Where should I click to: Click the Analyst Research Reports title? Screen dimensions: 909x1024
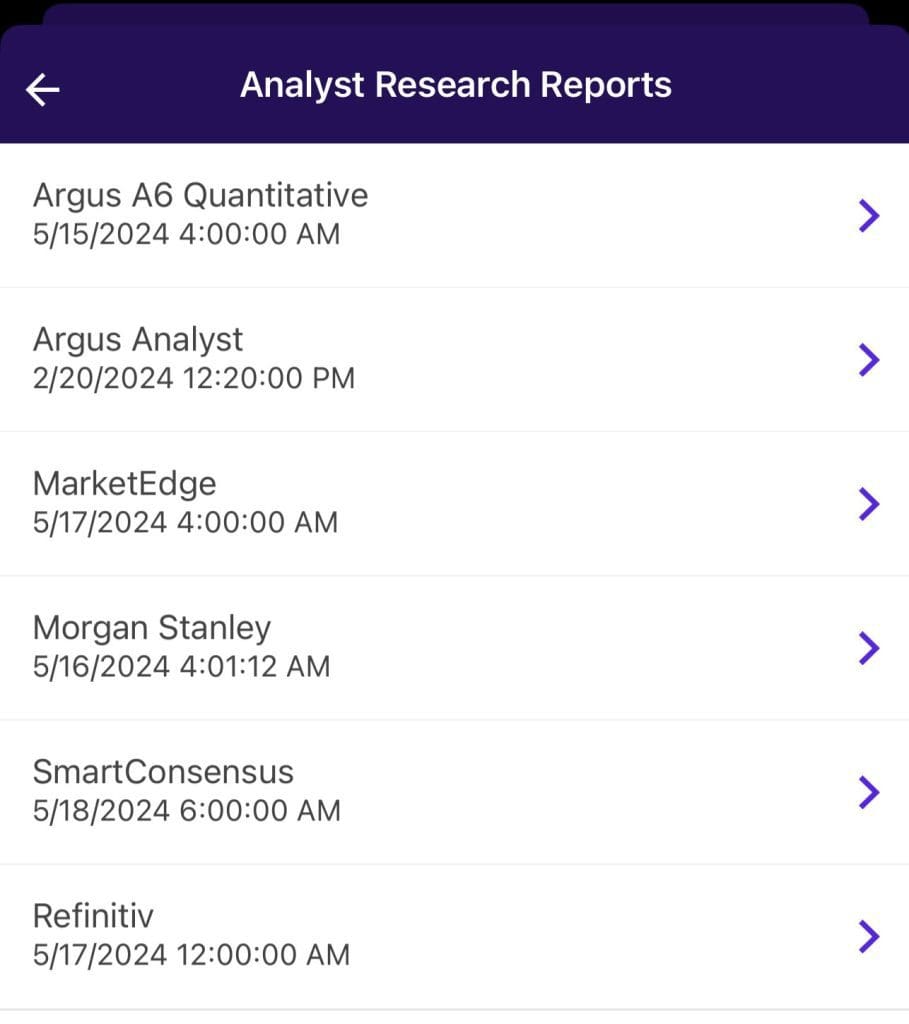coord(455,85)
